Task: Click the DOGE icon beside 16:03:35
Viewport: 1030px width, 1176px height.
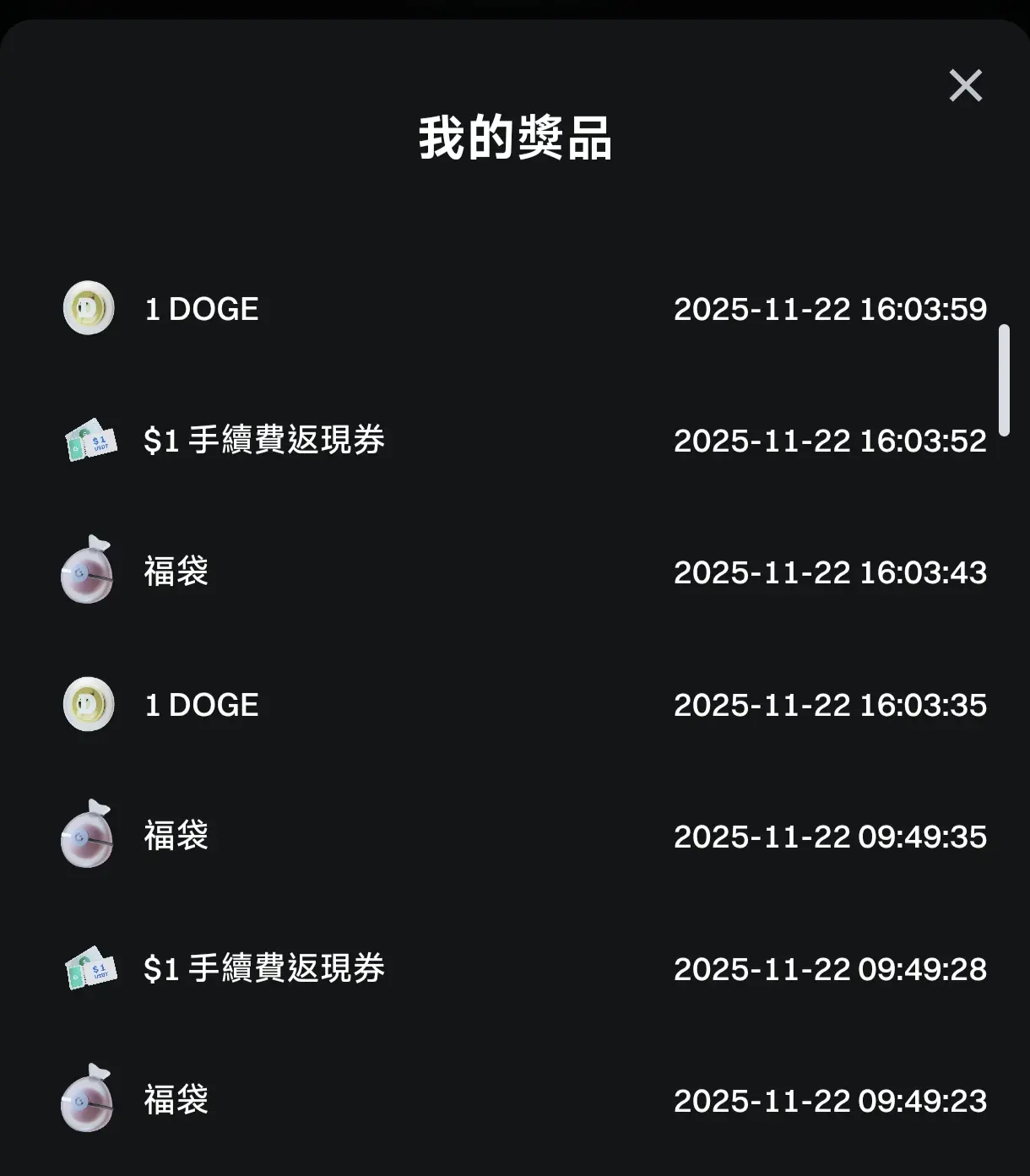Action: pyautogui.click(x=87, y=705)
